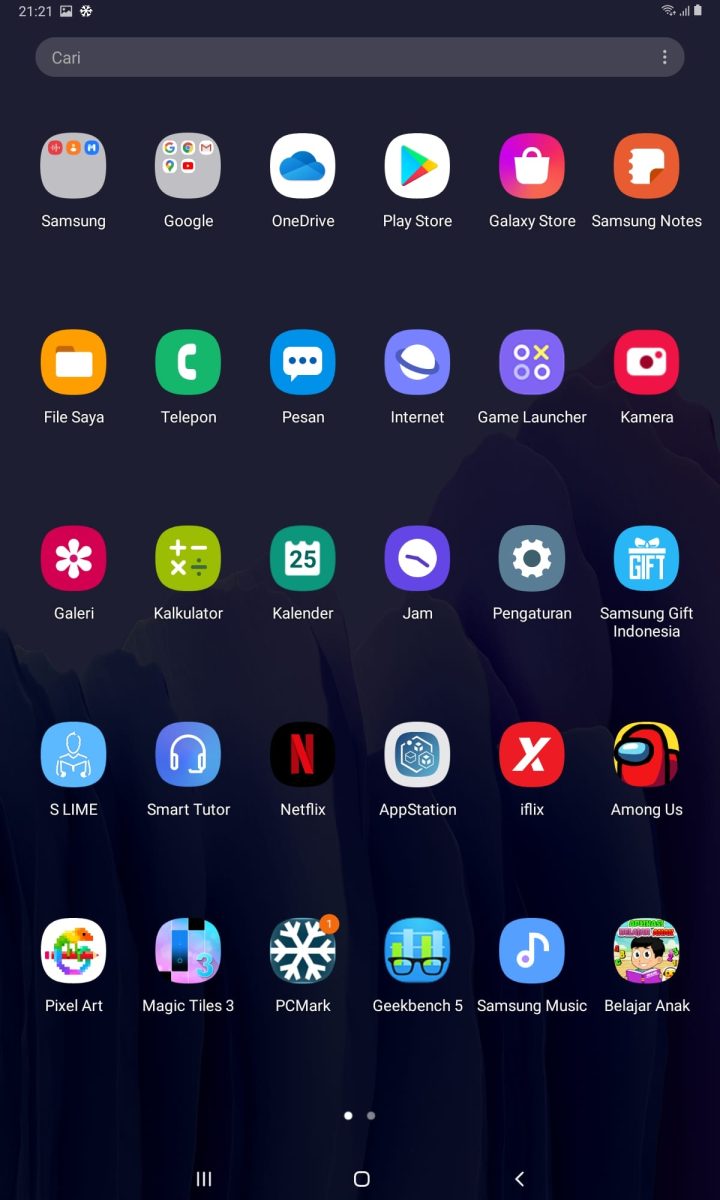Launch Galaxy Store
Screen dimensions: 720x1200
point(532,166)
